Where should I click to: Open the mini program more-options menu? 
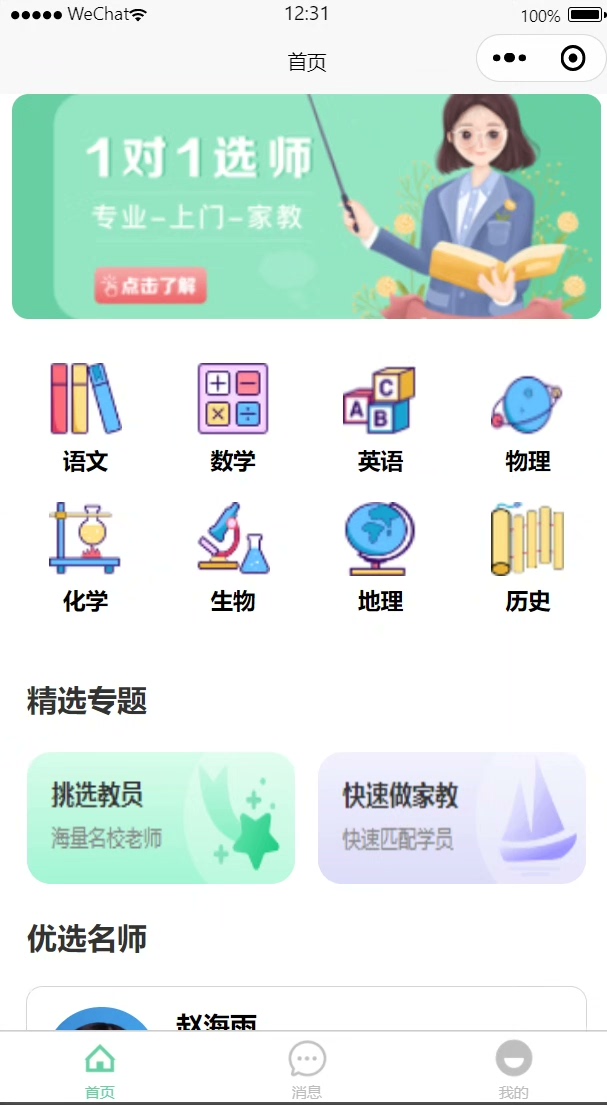[x=509, y=59]
